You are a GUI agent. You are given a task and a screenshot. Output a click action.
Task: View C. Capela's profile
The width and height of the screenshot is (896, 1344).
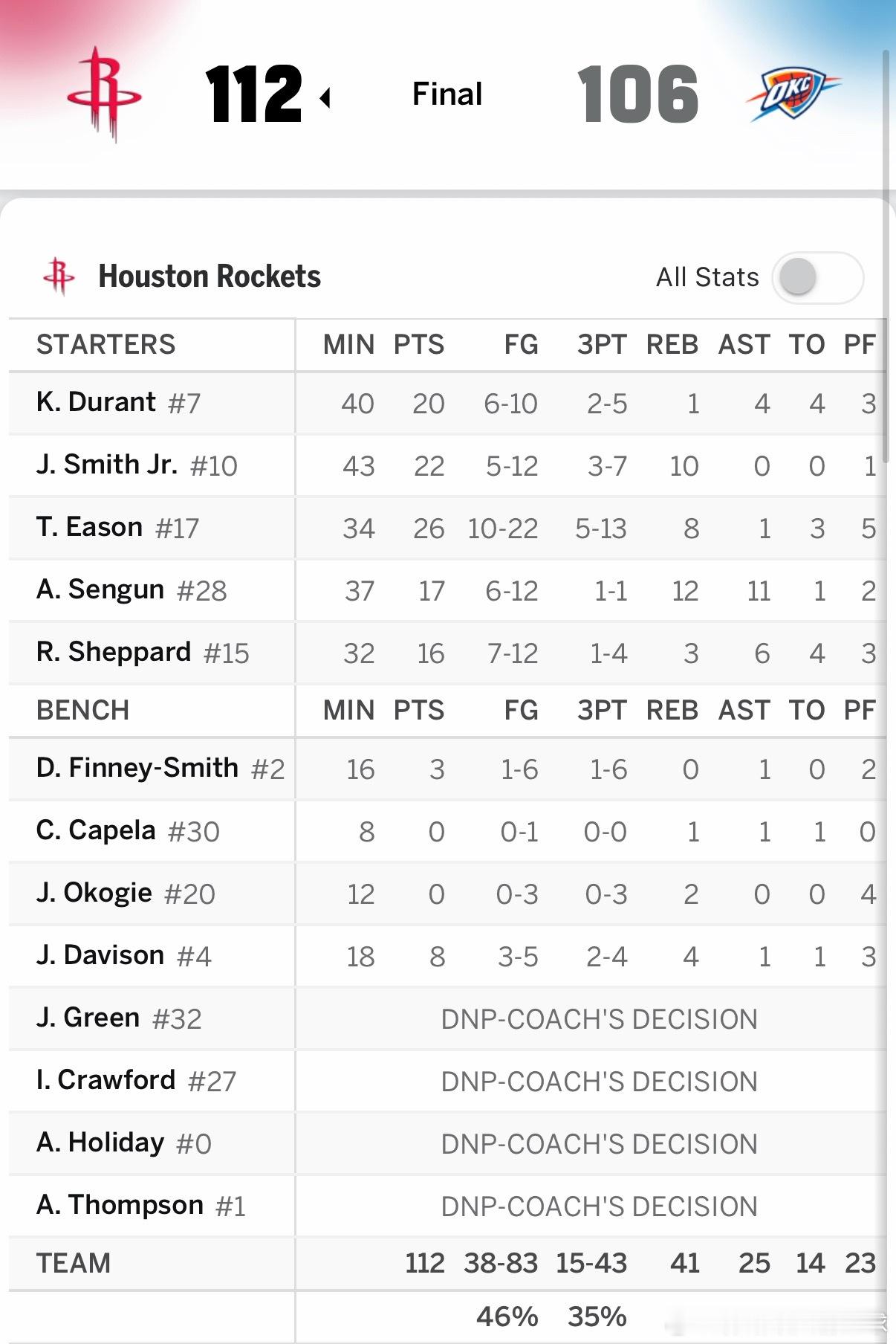96,831
